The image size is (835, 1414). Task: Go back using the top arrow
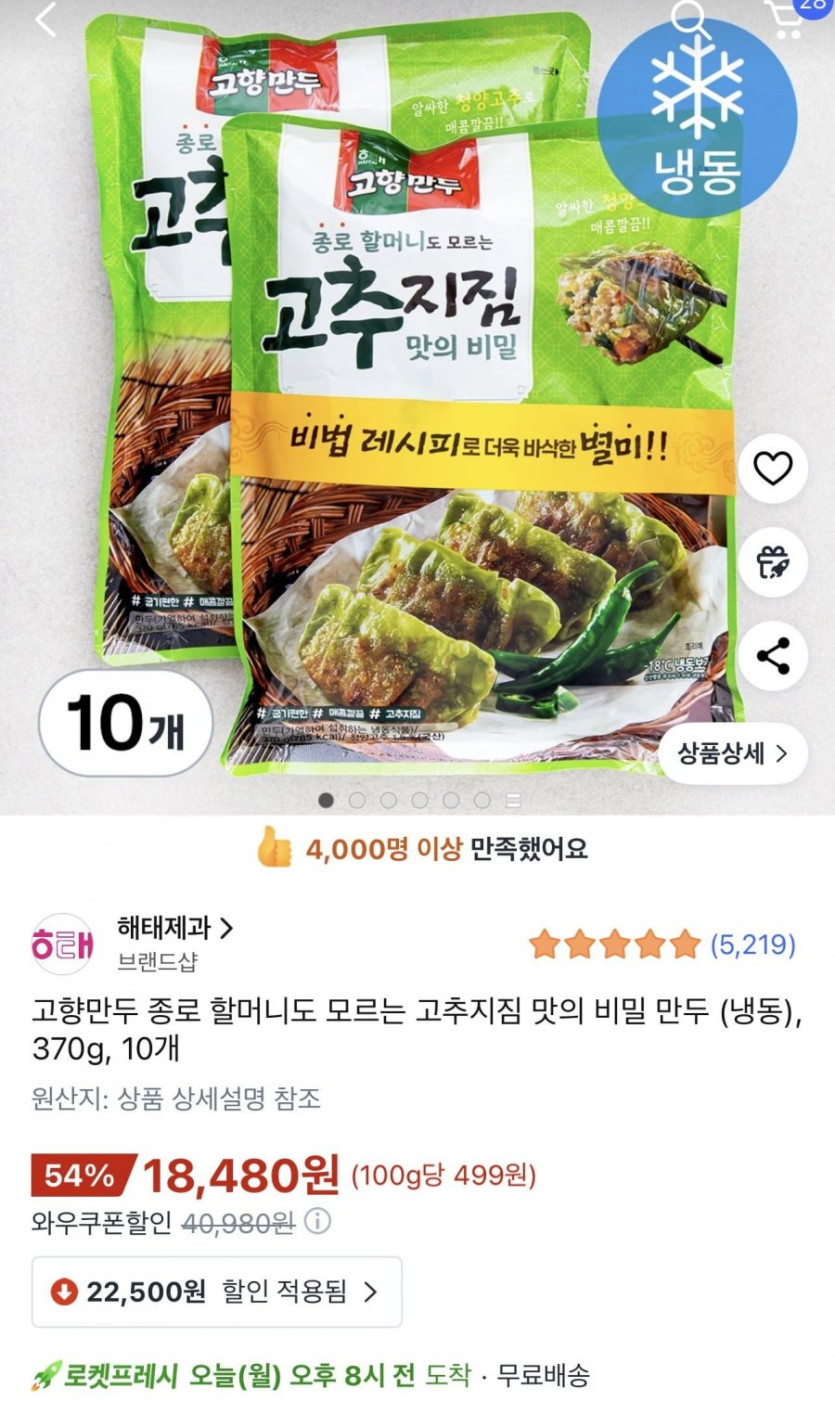pos(45,19)
